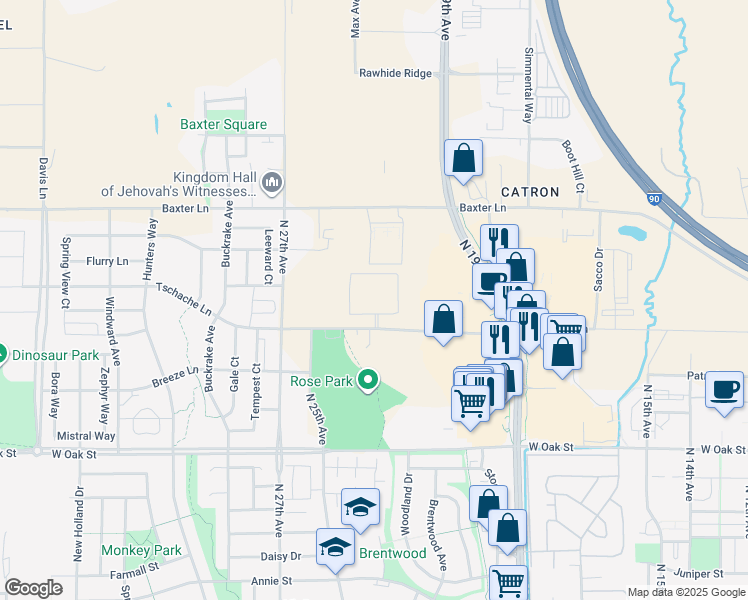Tap the Dinosaur Park marker

[x=3, y=354]
